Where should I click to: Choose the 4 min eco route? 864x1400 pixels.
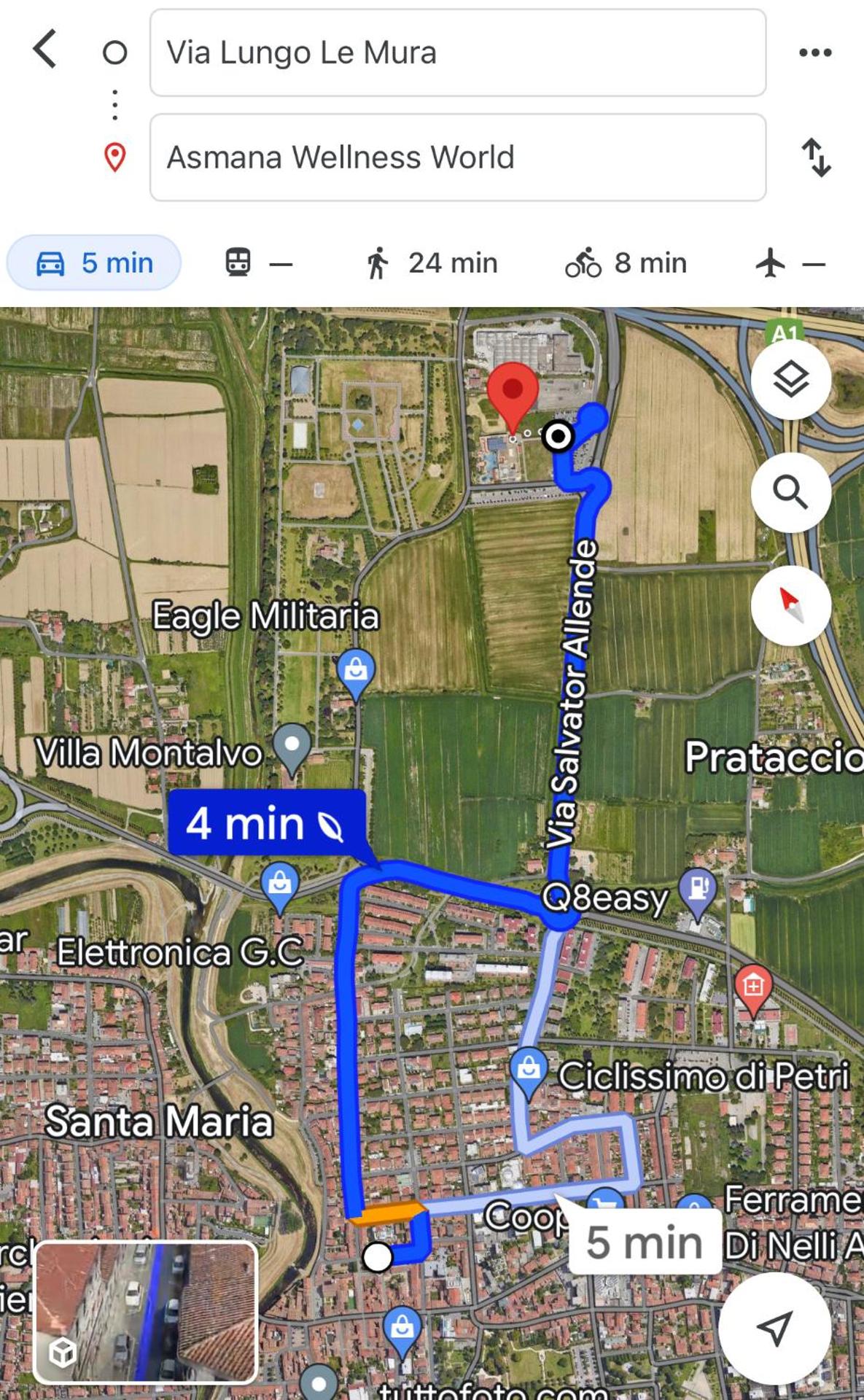(266, 822)
